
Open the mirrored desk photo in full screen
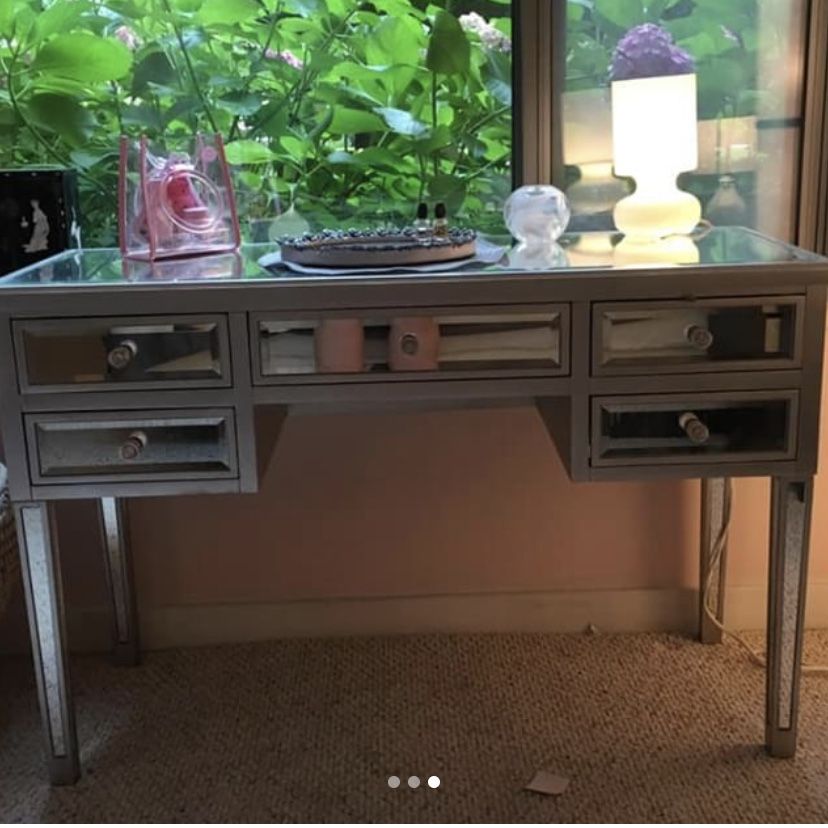coord(414,400)
